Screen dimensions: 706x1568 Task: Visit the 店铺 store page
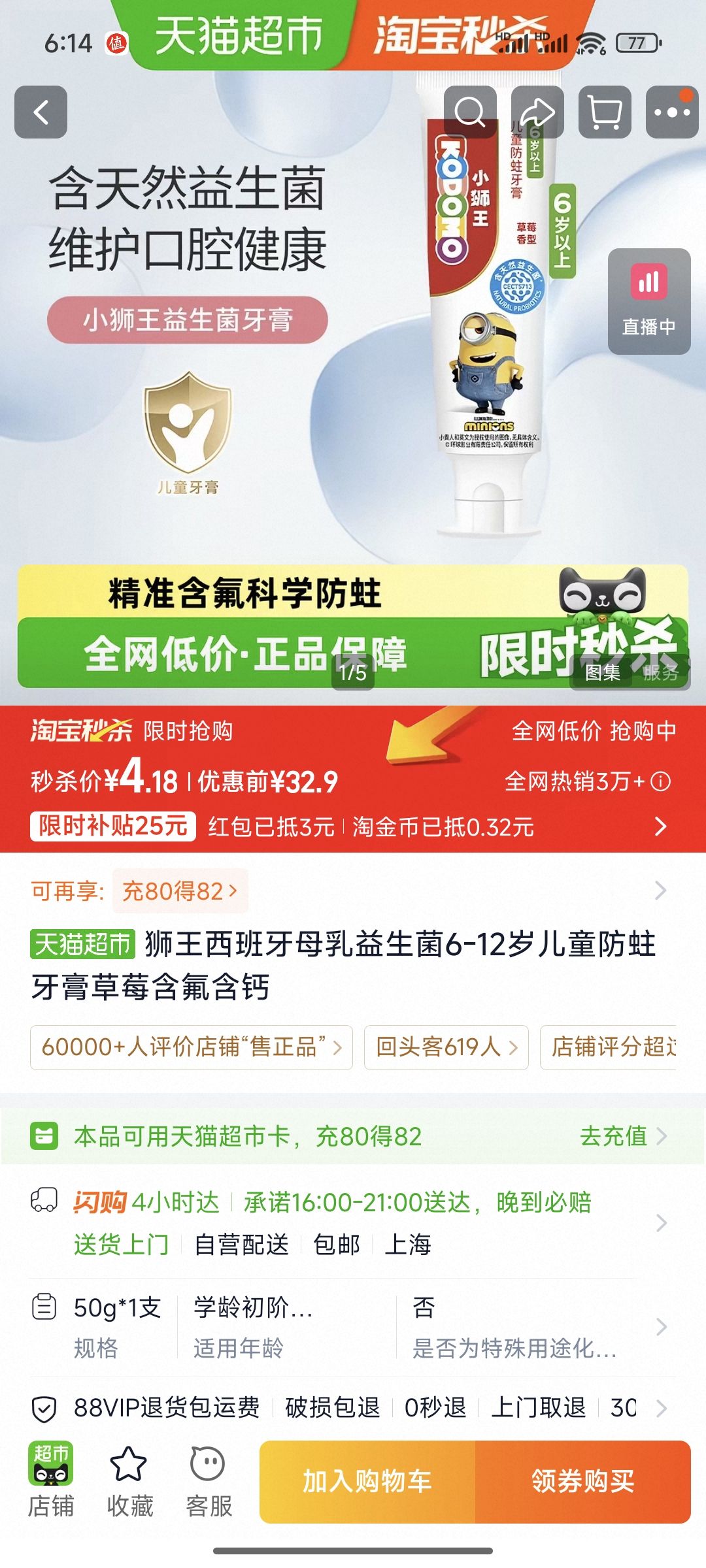(51, 1481)
